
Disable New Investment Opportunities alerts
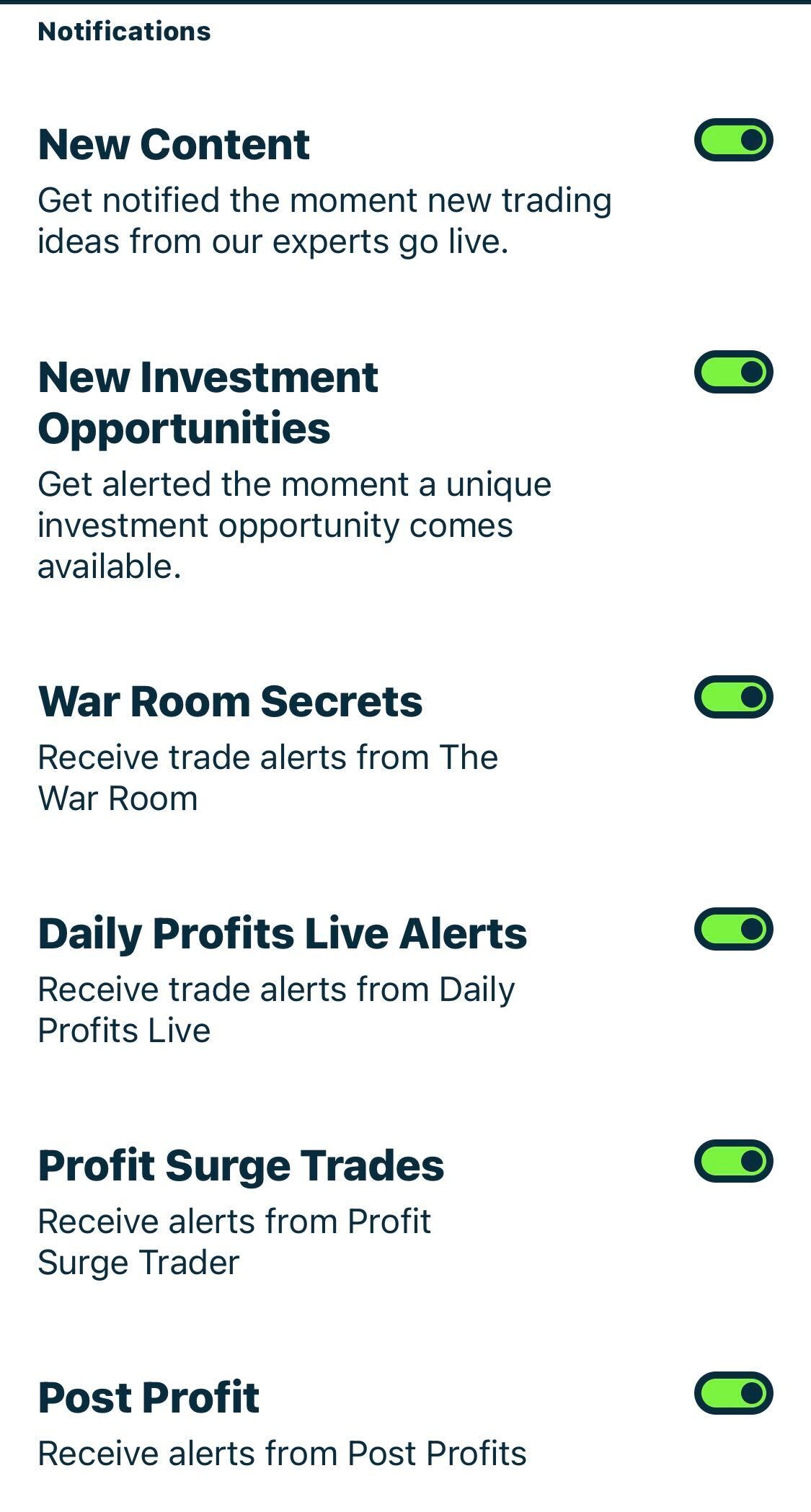[733, 372]
